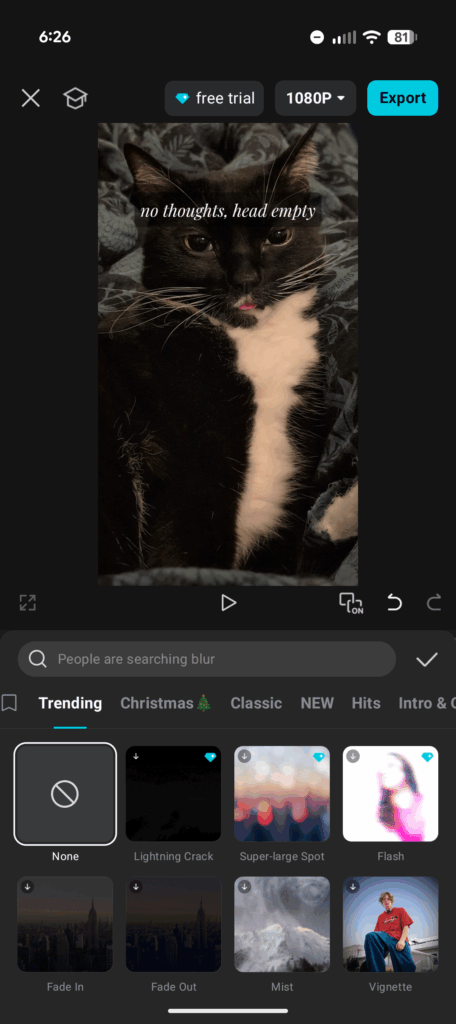
Task: Switch to the Christmas tab
Action: coord(166,703)
